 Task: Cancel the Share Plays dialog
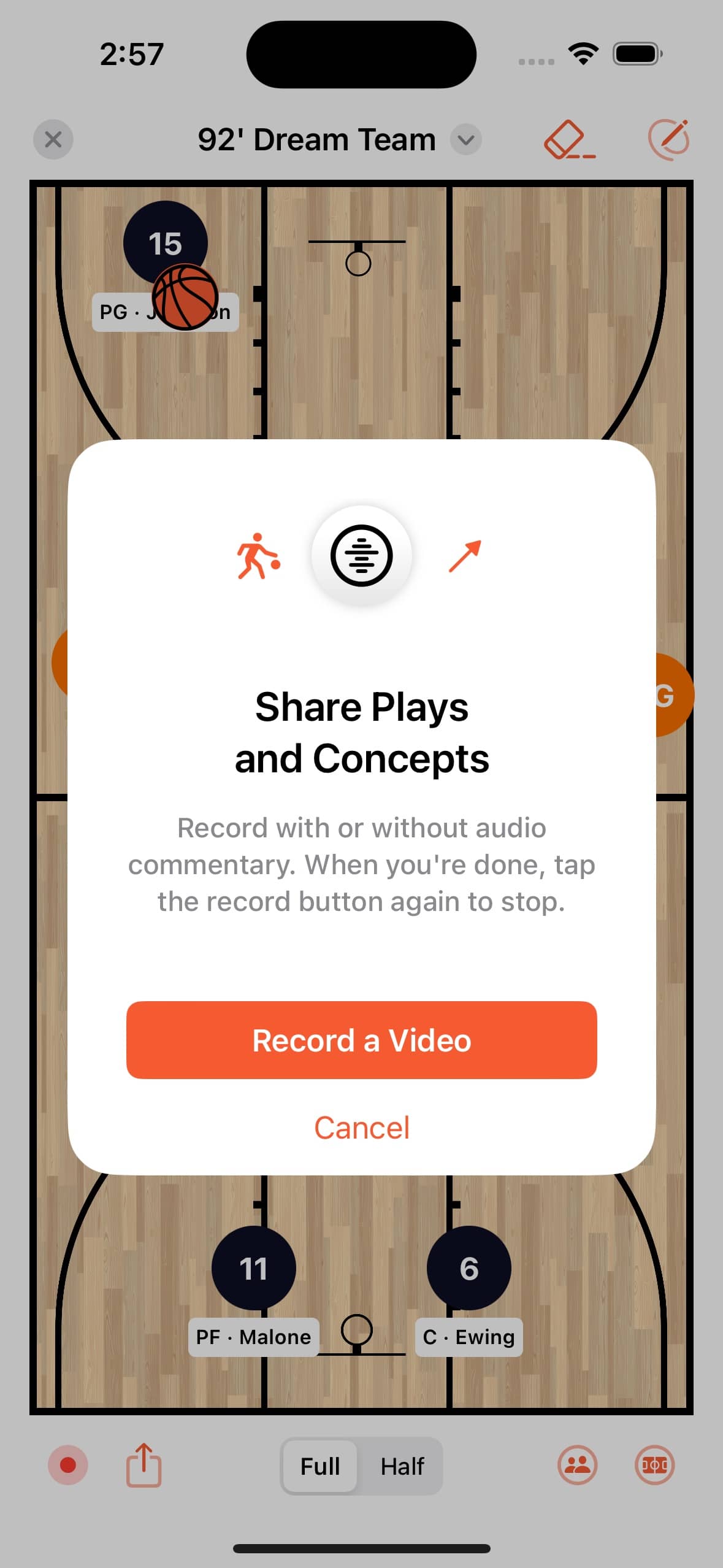pyautogui.click(x=361, y=1128)
